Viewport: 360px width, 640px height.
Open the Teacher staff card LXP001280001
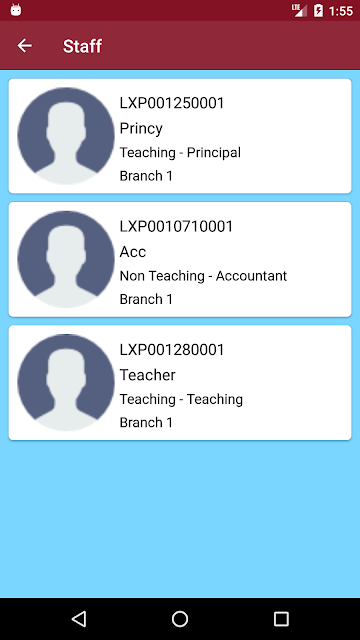[180, 382]
